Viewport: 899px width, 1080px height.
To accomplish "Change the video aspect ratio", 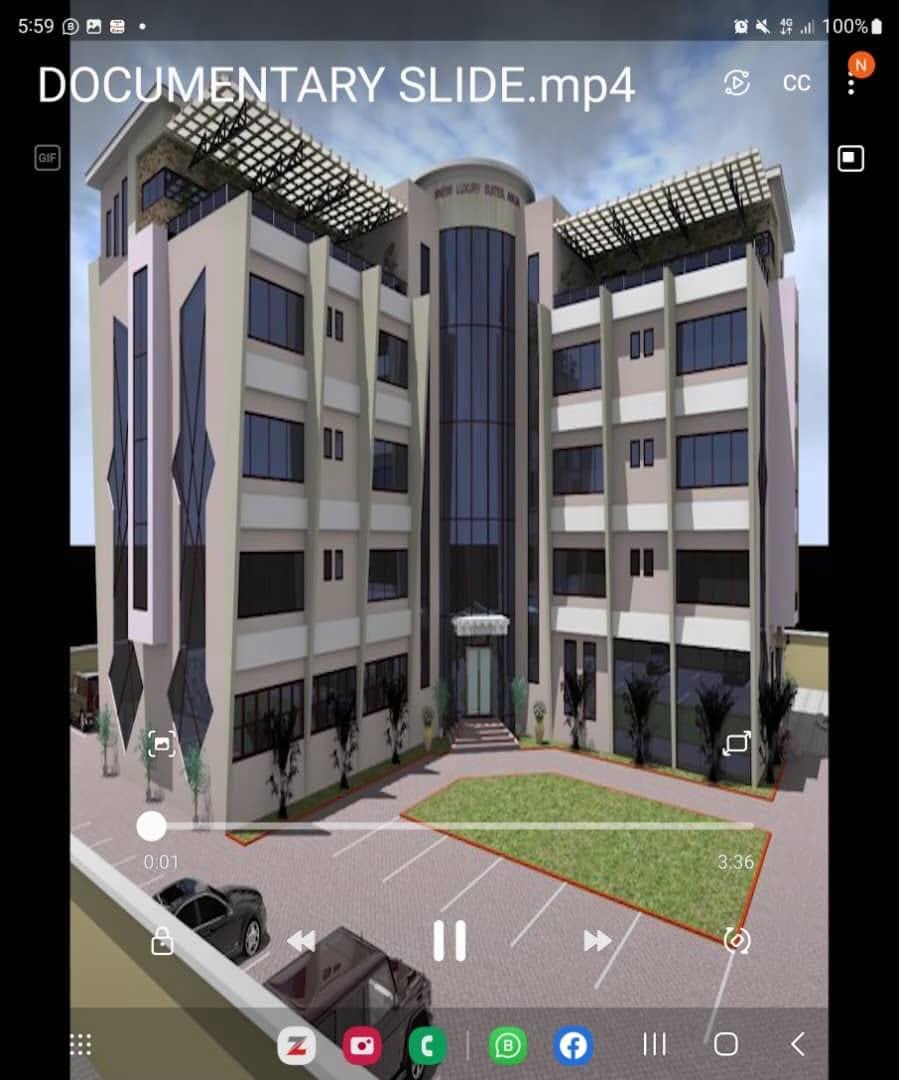I will pos(736,743).
